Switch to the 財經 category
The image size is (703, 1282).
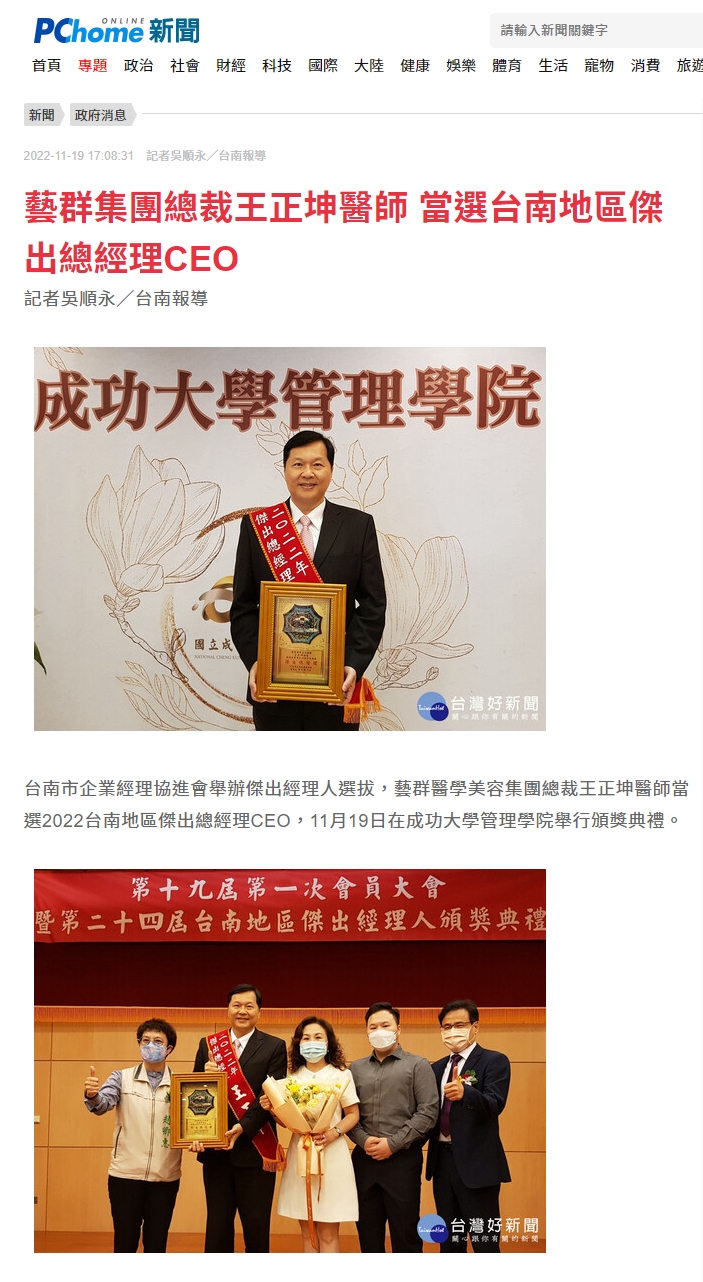pos(231,66)
